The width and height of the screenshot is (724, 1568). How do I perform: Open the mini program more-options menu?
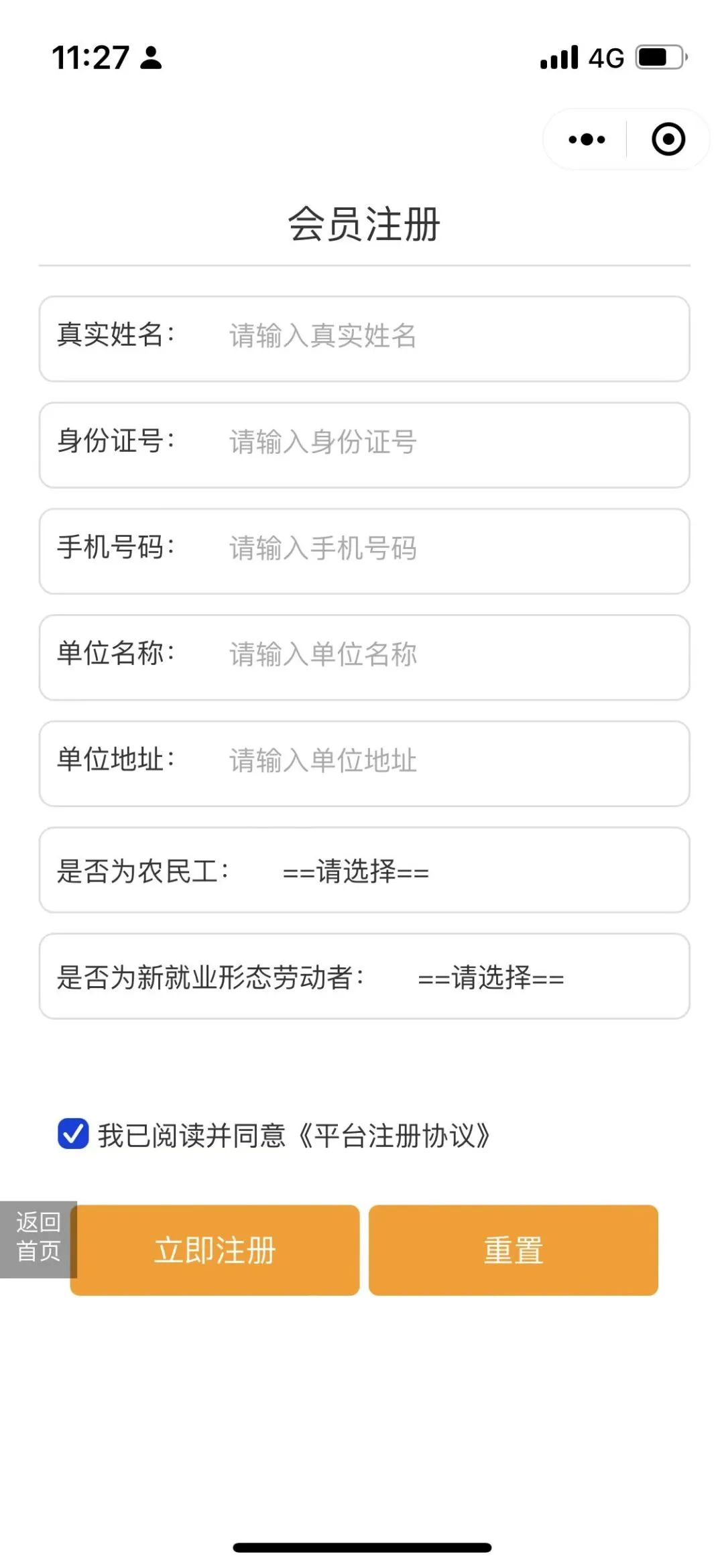(x=587, y=139)
